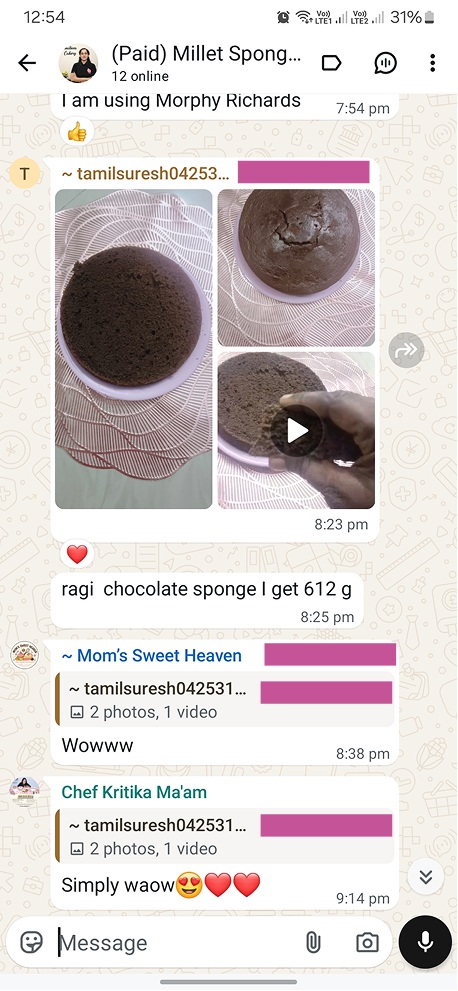View the heart reaction on the photos
The width and height of the screenshot is (458, 991).
[x=77, y=554]
